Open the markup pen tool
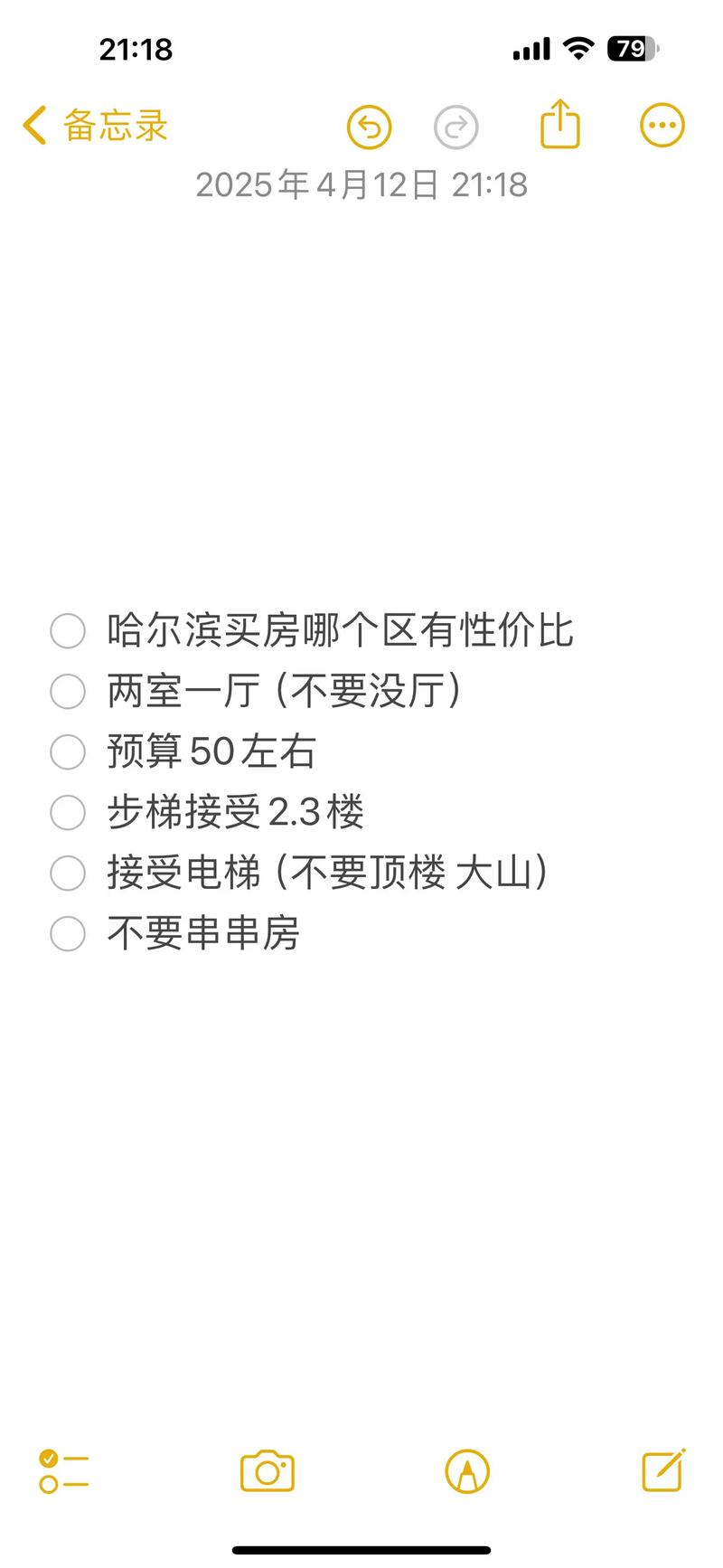The width and height of the screenshot is (723, 1568). 467,1471
